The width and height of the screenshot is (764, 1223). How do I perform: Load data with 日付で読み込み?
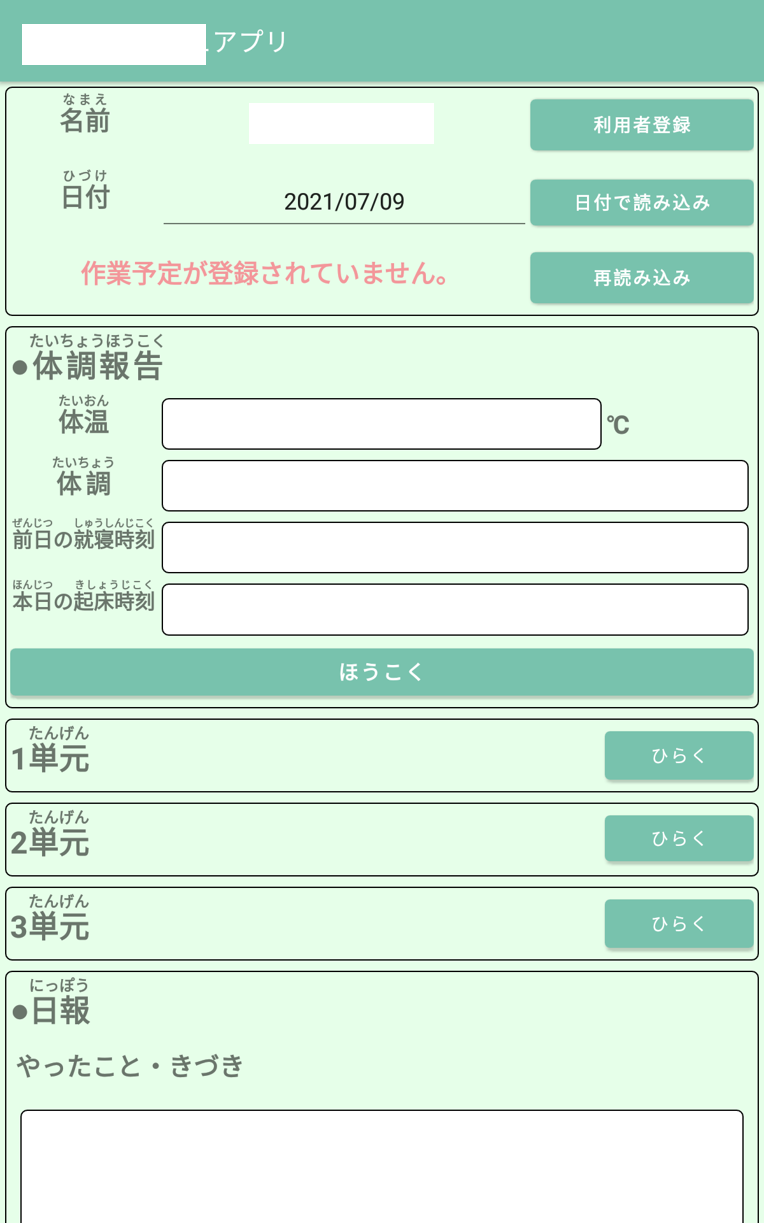coord(641,202)
